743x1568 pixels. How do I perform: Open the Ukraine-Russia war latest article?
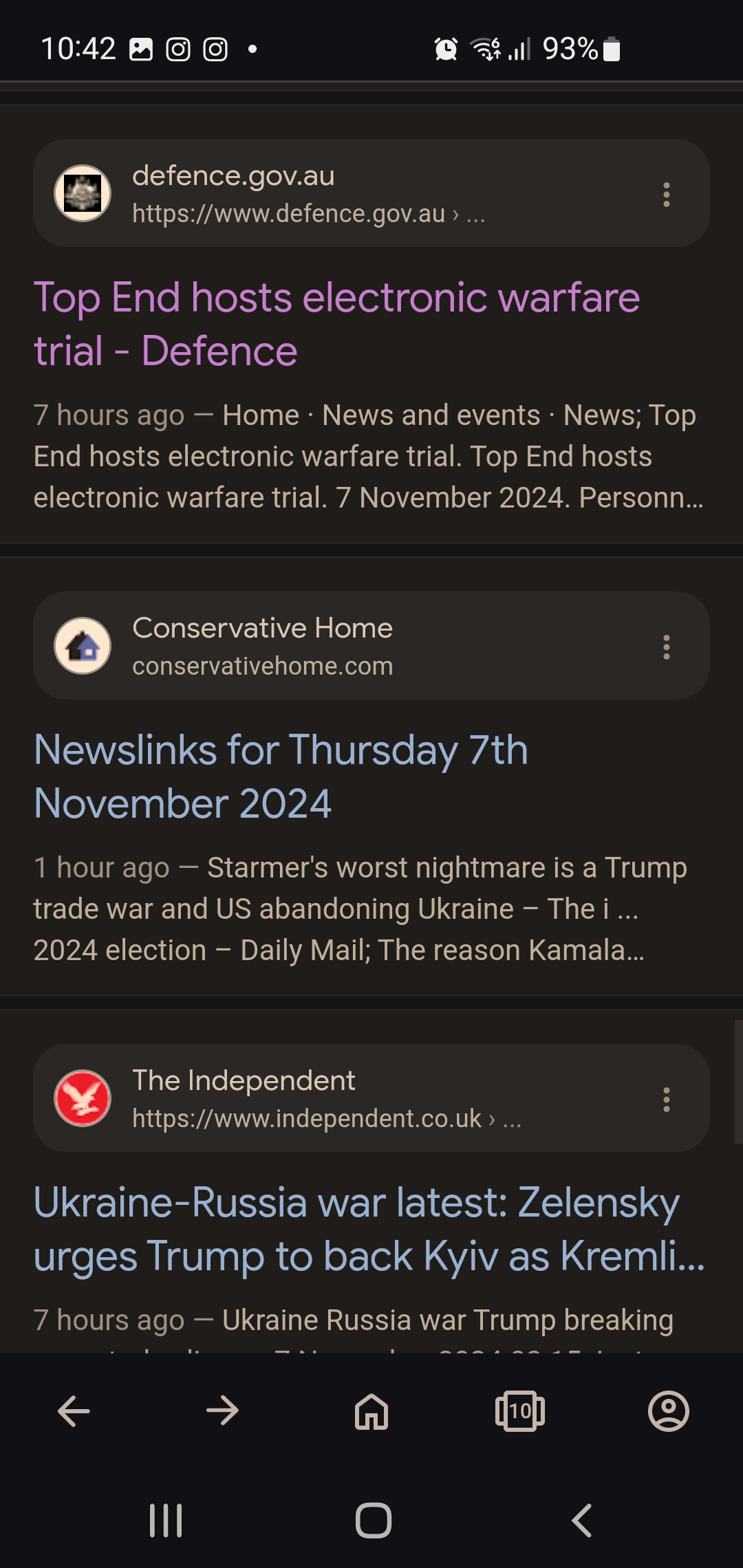pos(369,1229)
